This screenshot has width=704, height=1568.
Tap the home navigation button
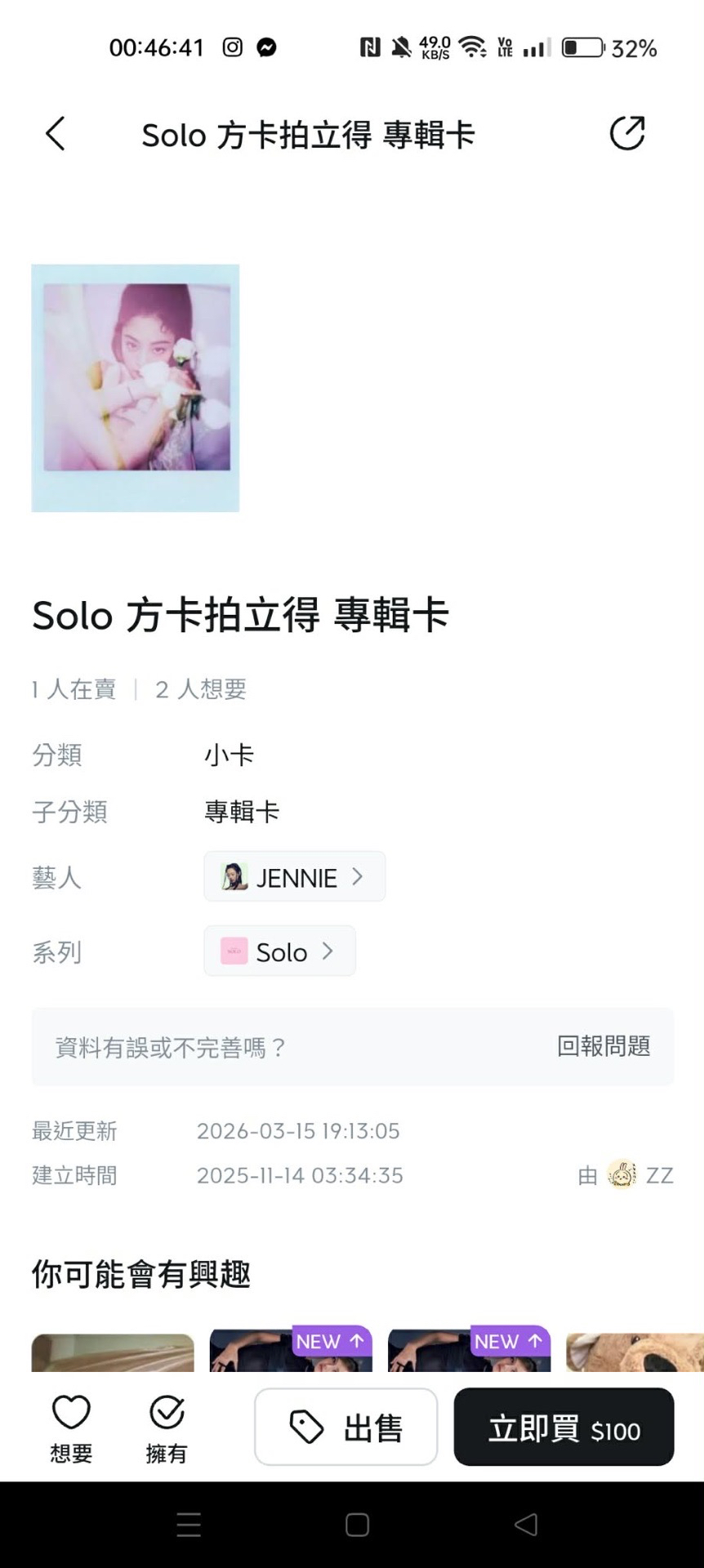356,1526
